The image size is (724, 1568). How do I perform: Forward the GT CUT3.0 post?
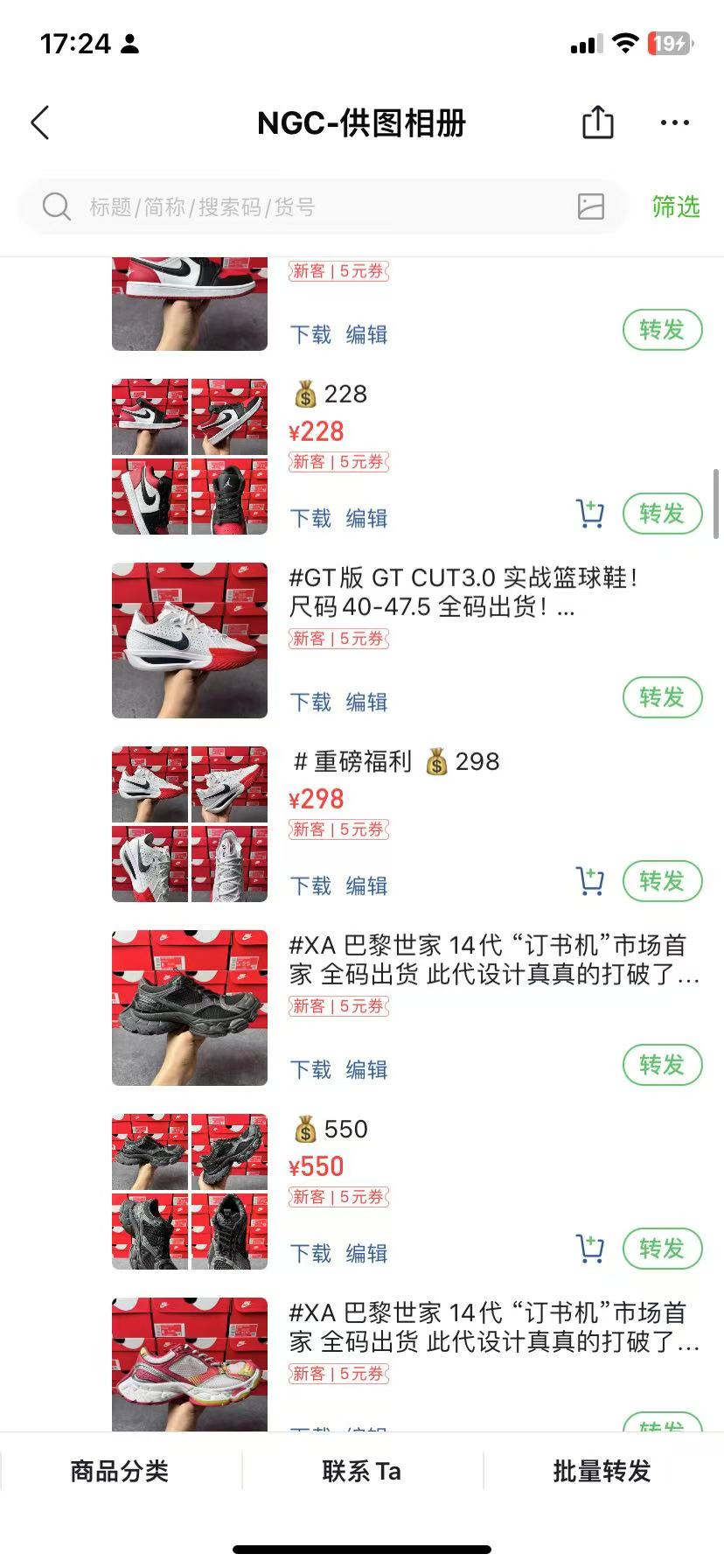pyautogui.click(x=662, y=697)
